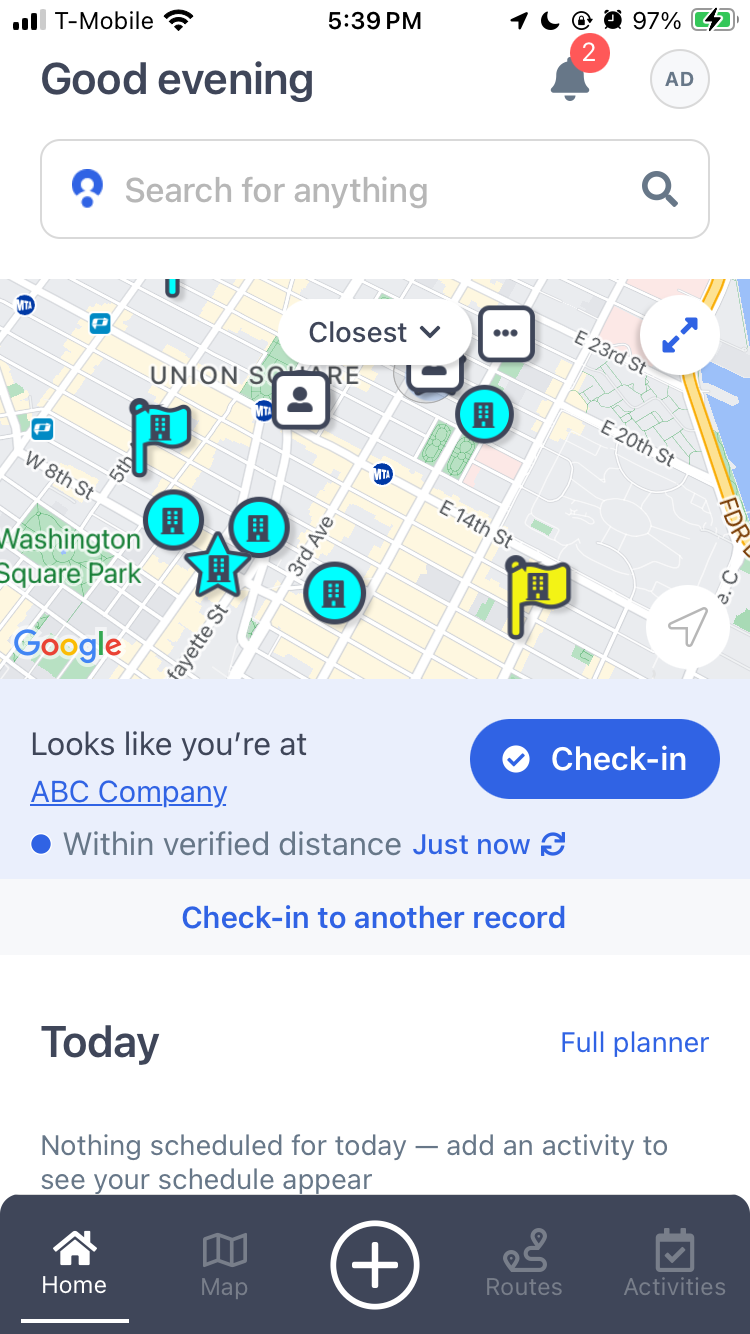
Task: Check in at ABC Company
Action: [594, 759]
